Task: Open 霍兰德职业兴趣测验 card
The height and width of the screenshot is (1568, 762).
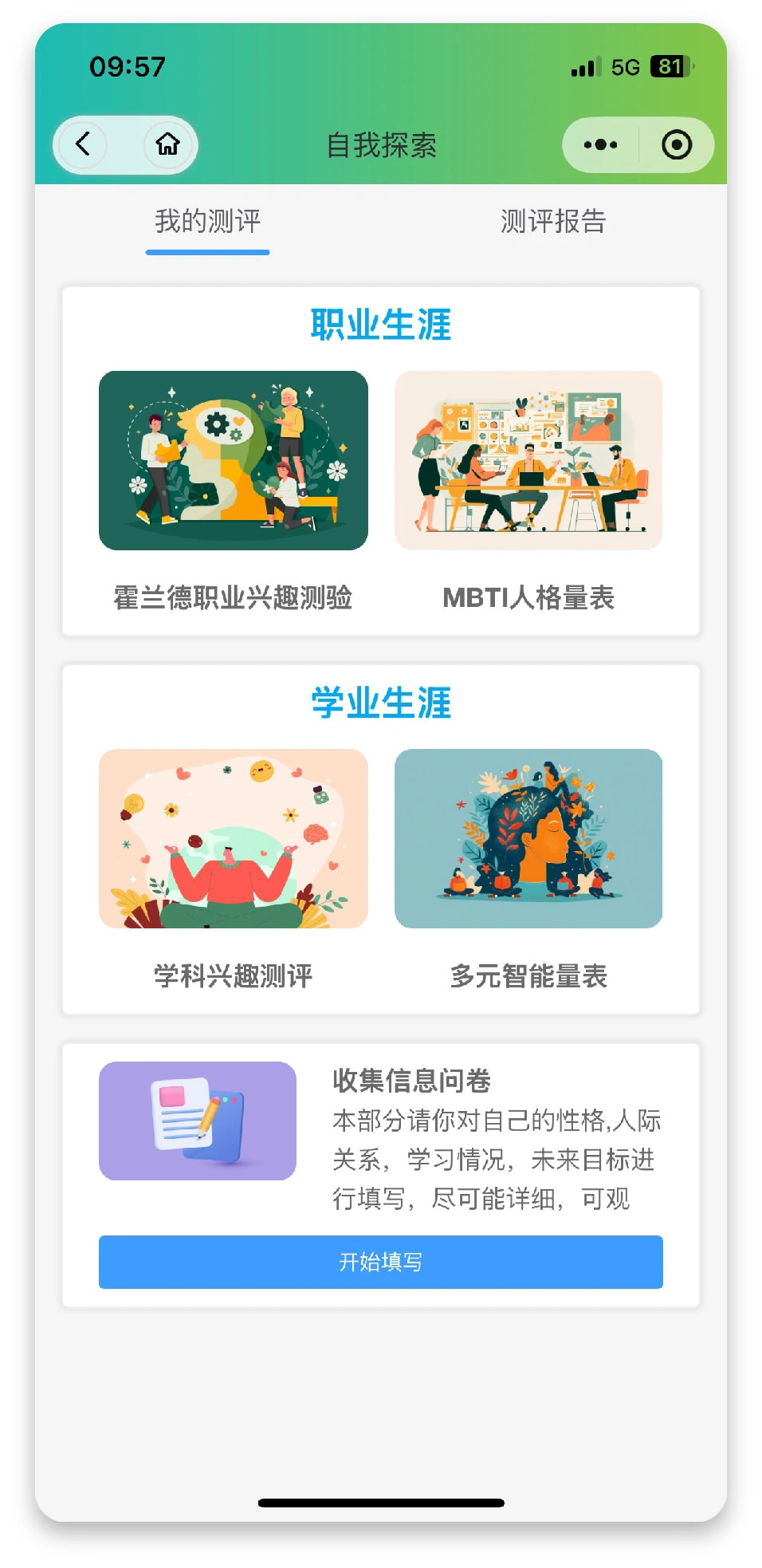Action: 233,461
